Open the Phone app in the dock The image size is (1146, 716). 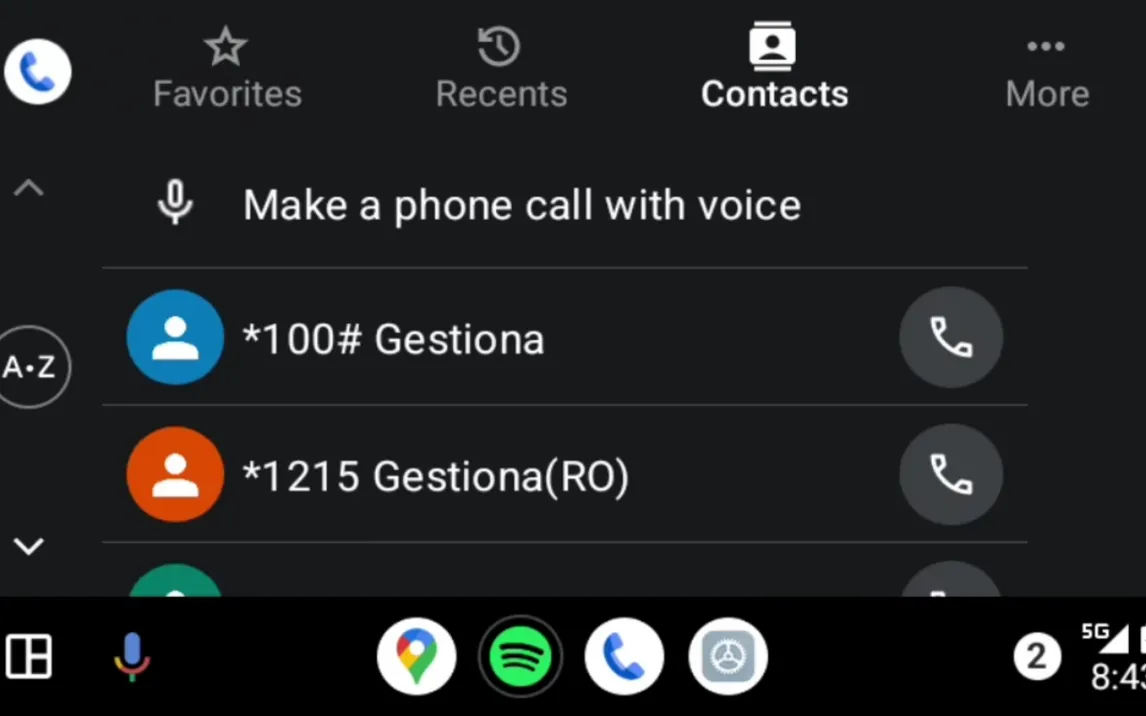(x=624, y=657)
